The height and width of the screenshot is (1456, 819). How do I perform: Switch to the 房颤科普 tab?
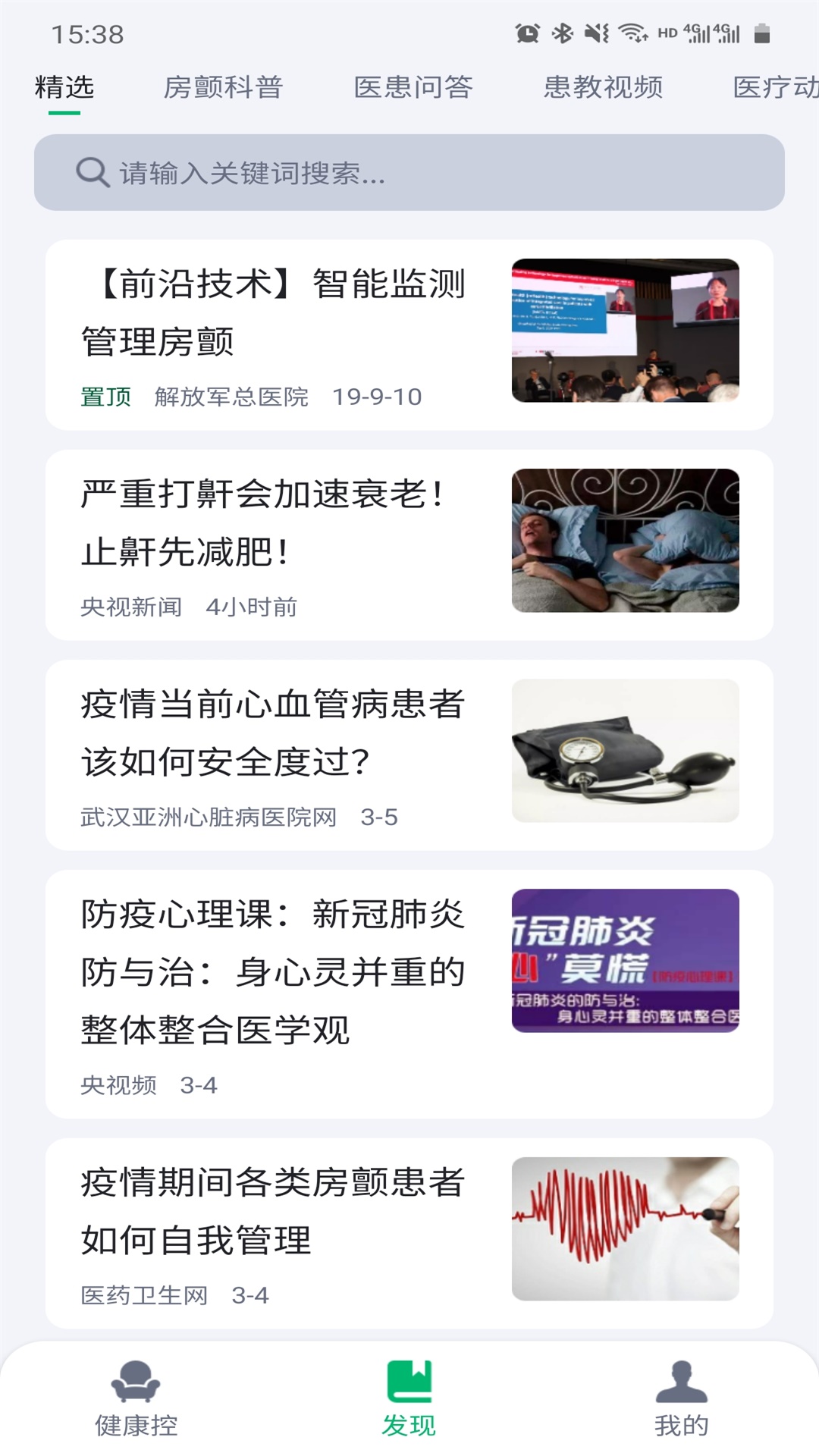(x=225, y=87)
